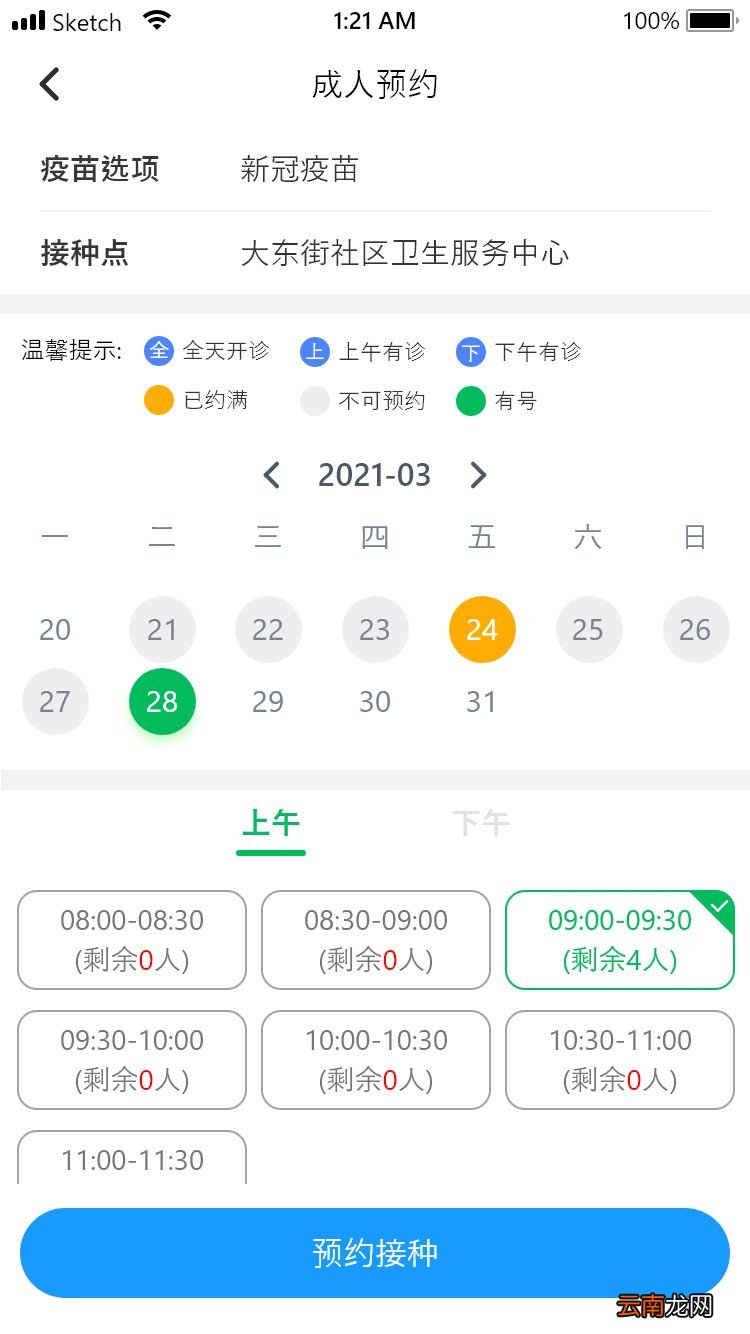
Task: Click the green 有号 available legend dot
Action: point(469,400)
